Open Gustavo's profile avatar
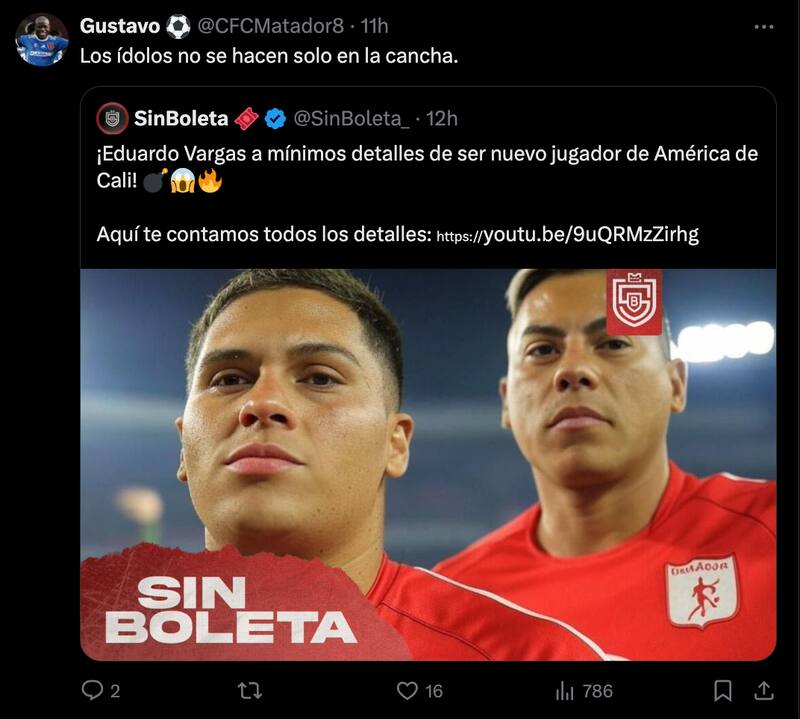This screenshot has width=800, height=719. point(42,40)
